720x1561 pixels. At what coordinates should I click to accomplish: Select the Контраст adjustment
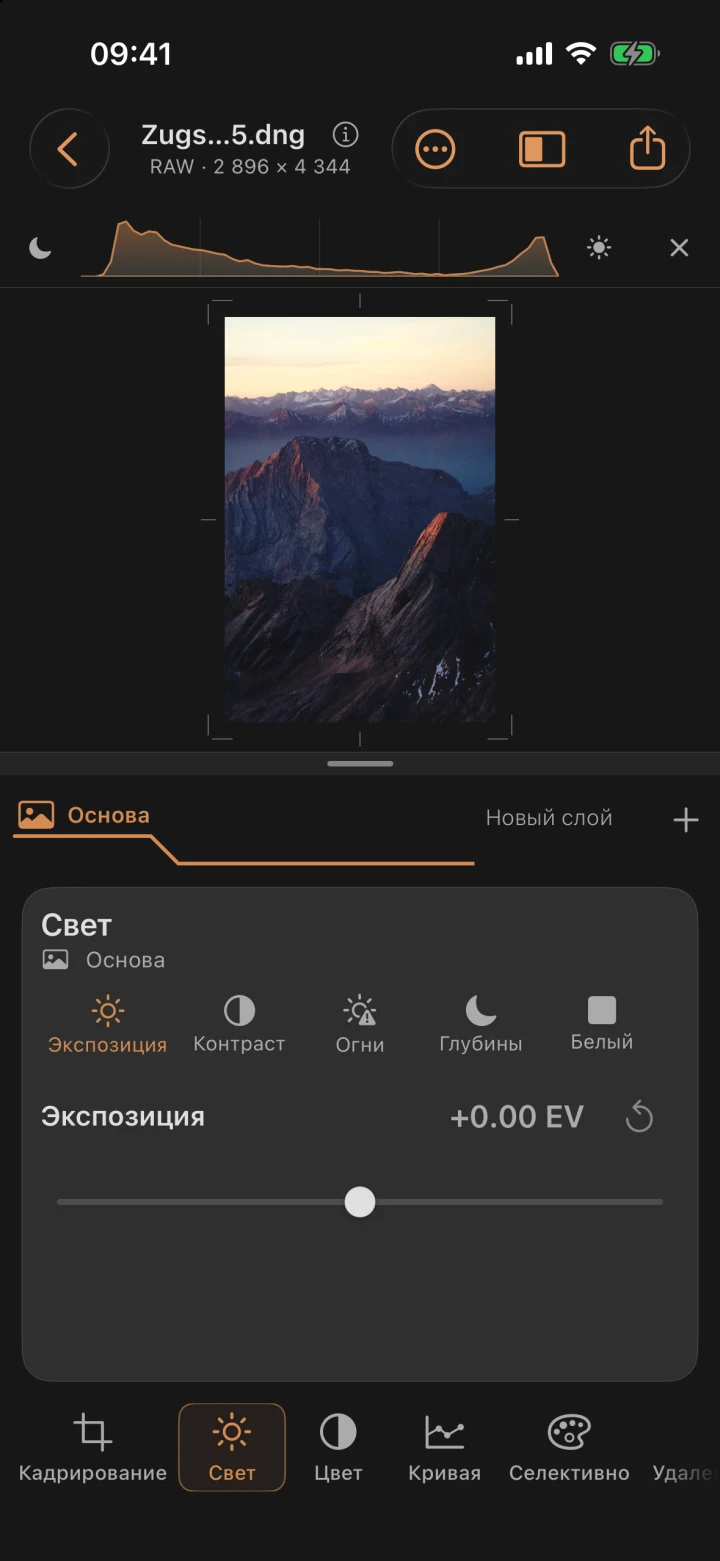[x=239, y=1025]
